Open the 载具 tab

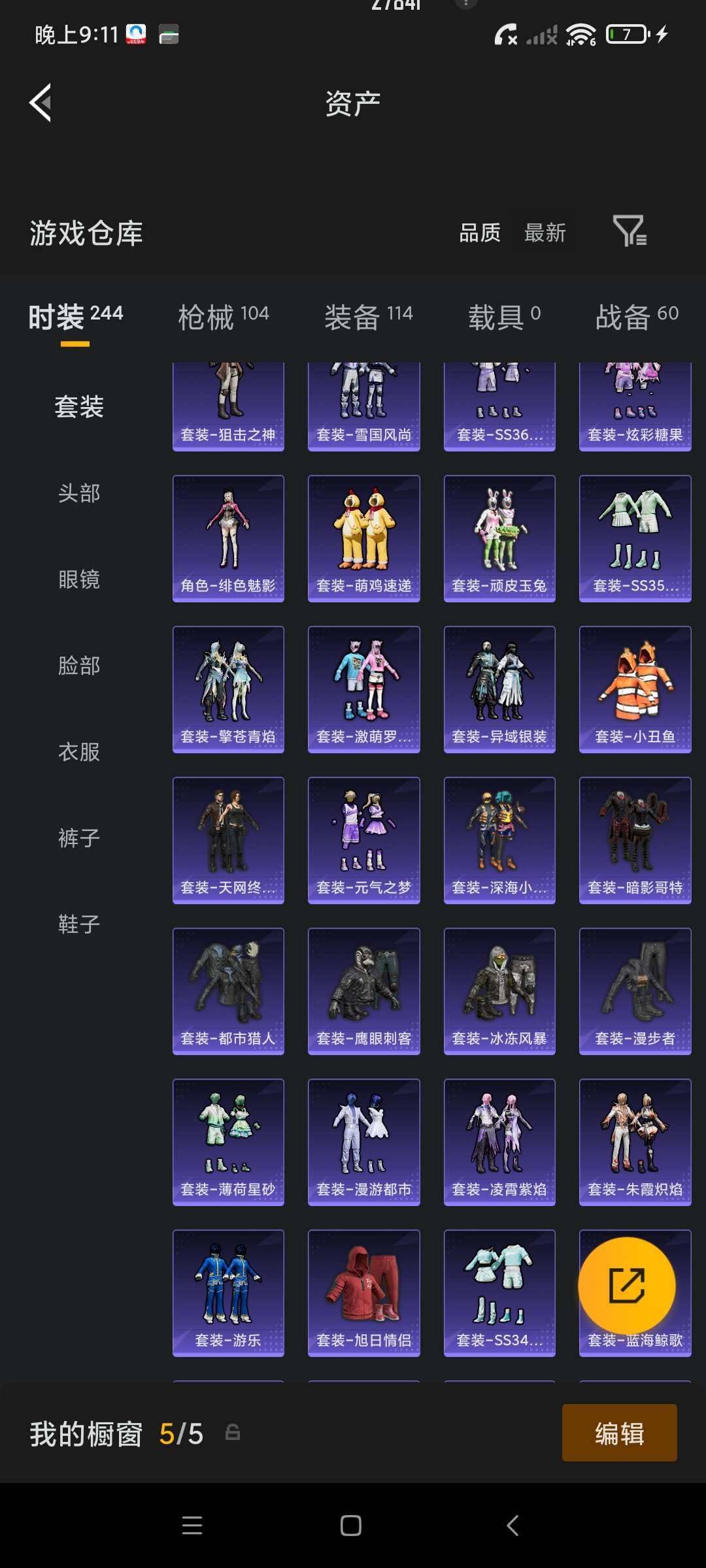[x=504, y=317]
